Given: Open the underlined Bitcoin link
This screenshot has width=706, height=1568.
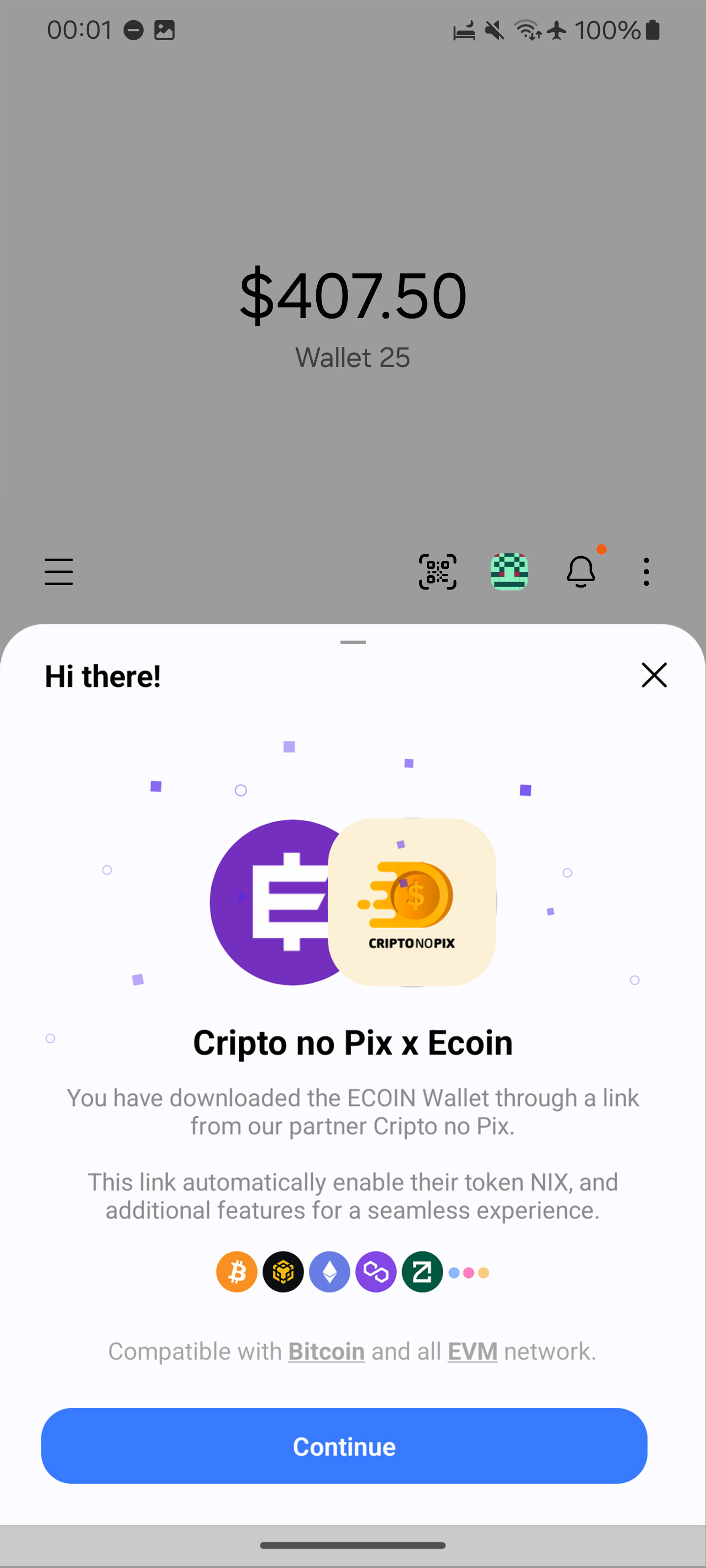Looking at the screenshot, I should [326, 1351].
